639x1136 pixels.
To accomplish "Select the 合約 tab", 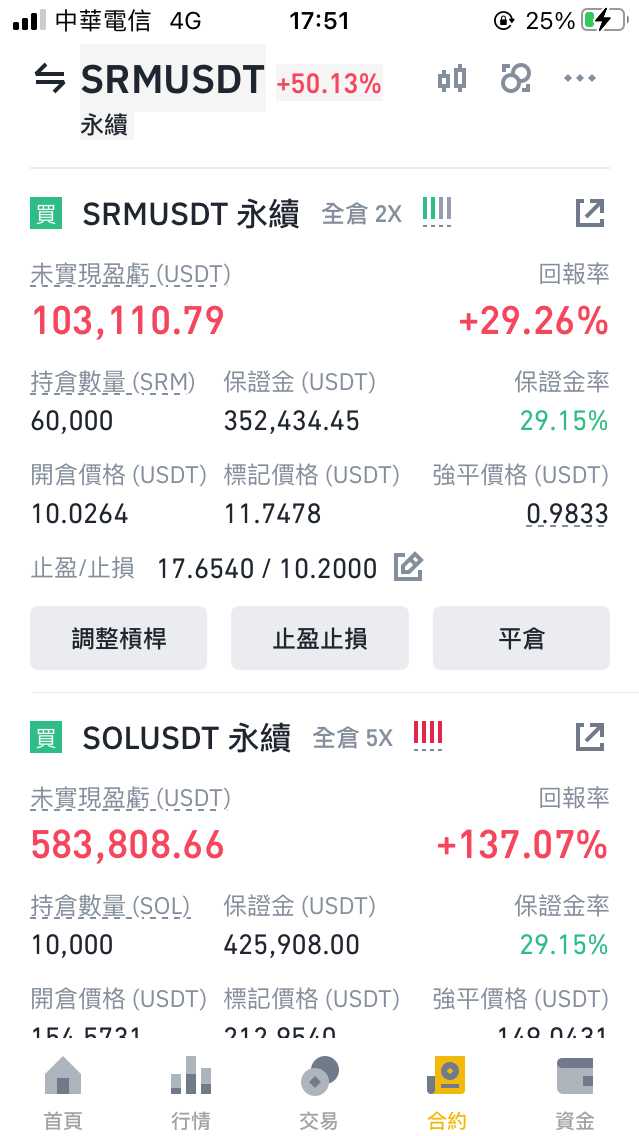I will (447, 1094).
